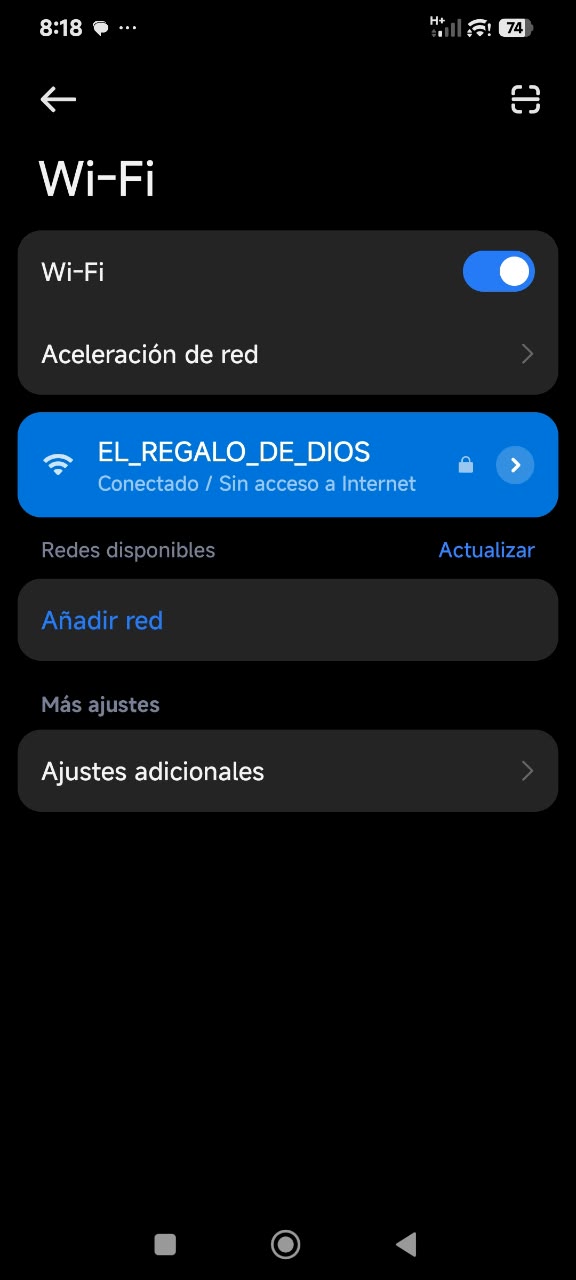Open details arrow for EL_REGALO_DE_DIOS

[x=515, y=465]
